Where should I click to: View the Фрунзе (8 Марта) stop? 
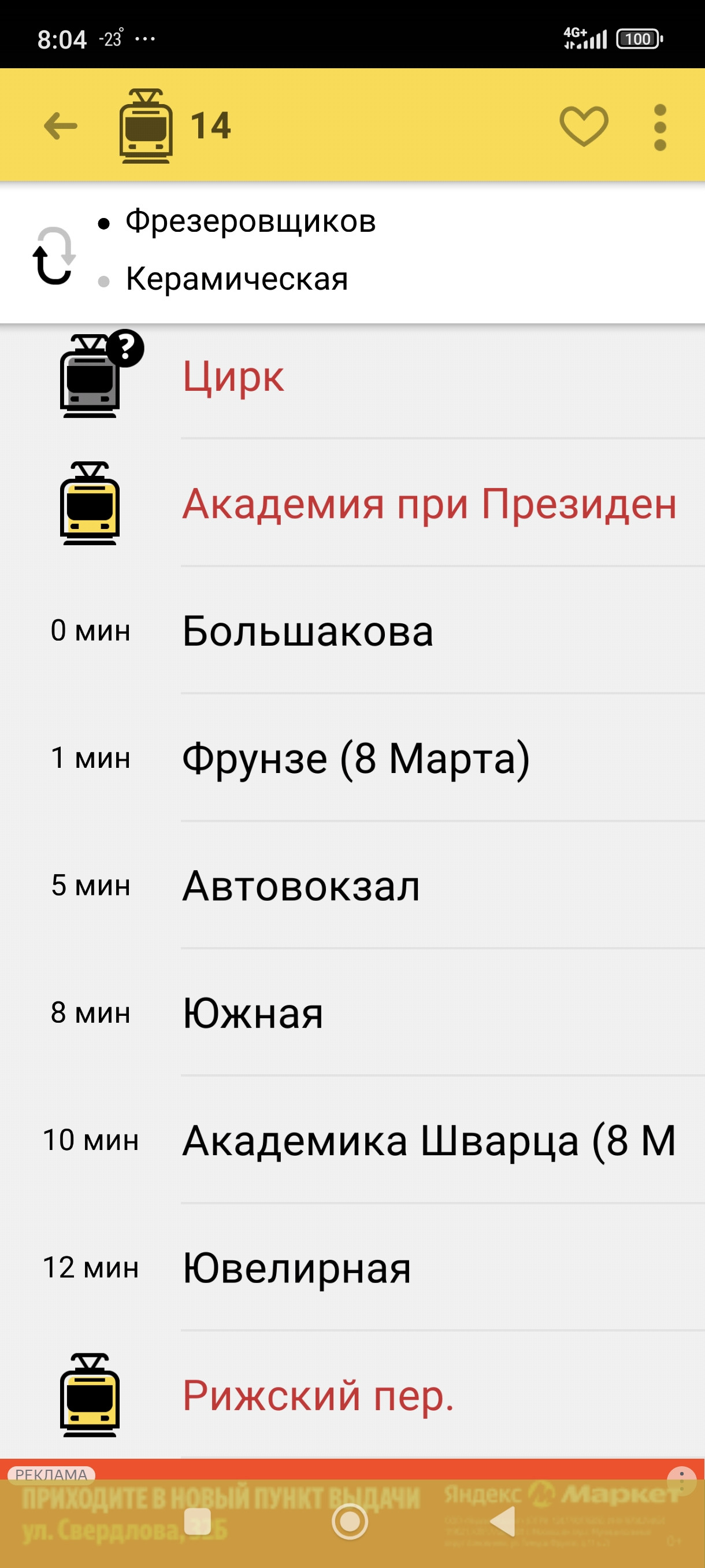[x=356, y=759]
